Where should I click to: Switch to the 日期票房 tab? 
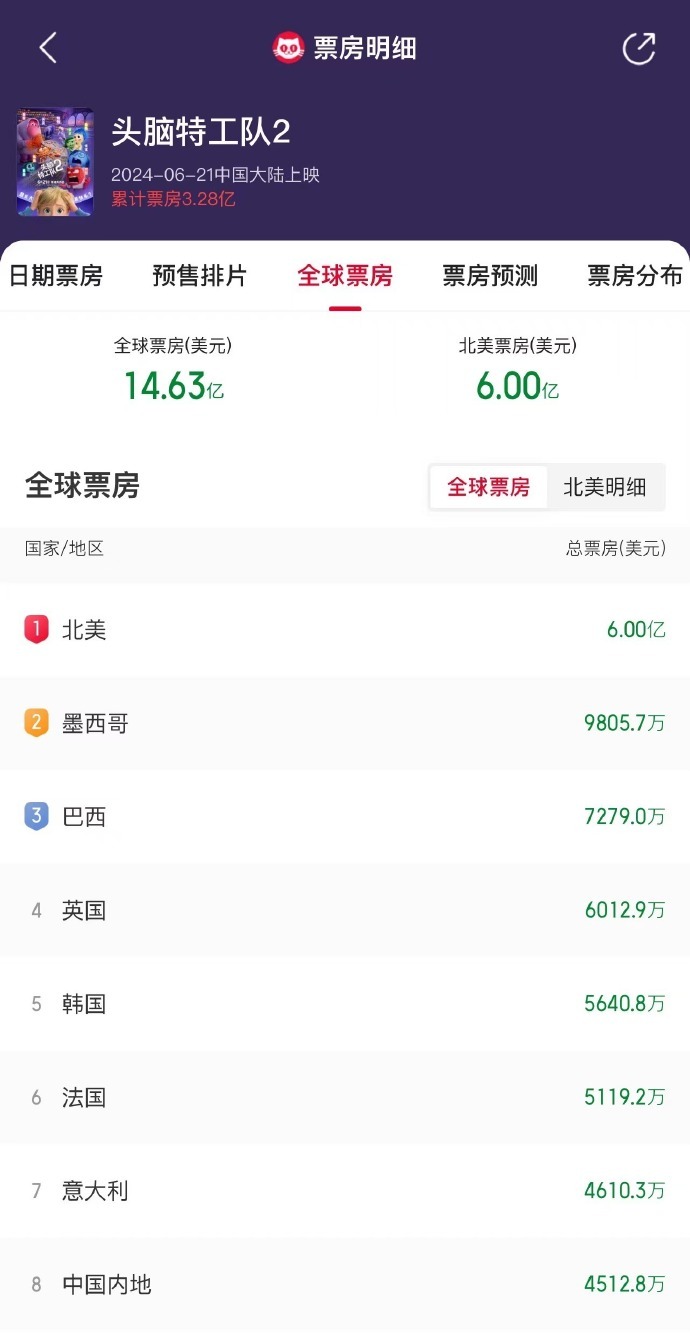[x=56, y=276]
